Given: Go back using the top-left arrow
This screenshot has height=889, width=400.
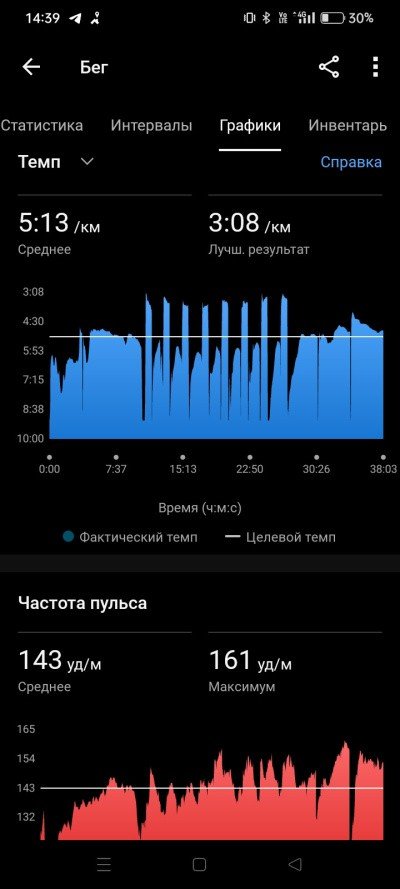Looking at the screenshot, I should [x=31, y=67].
